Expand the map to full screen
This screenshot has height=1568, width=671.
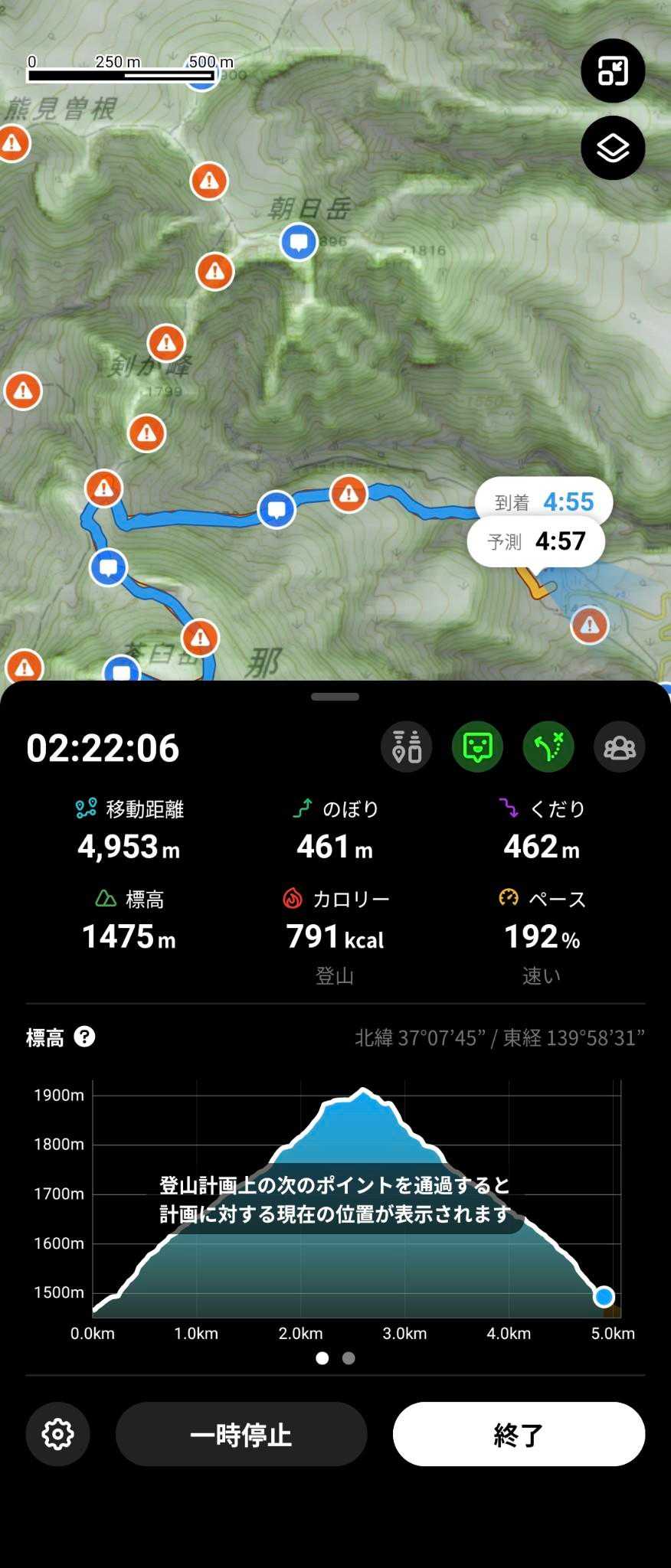pos(613,71)
